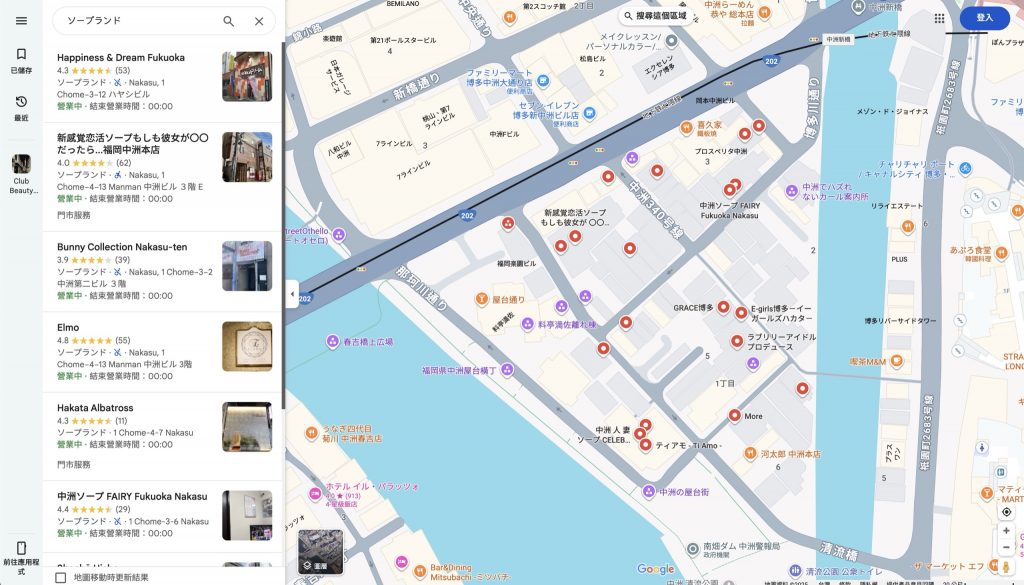Screen dimensions: 1024x585
Task: Search this area on the map
Action: click(x=656, y=16)
